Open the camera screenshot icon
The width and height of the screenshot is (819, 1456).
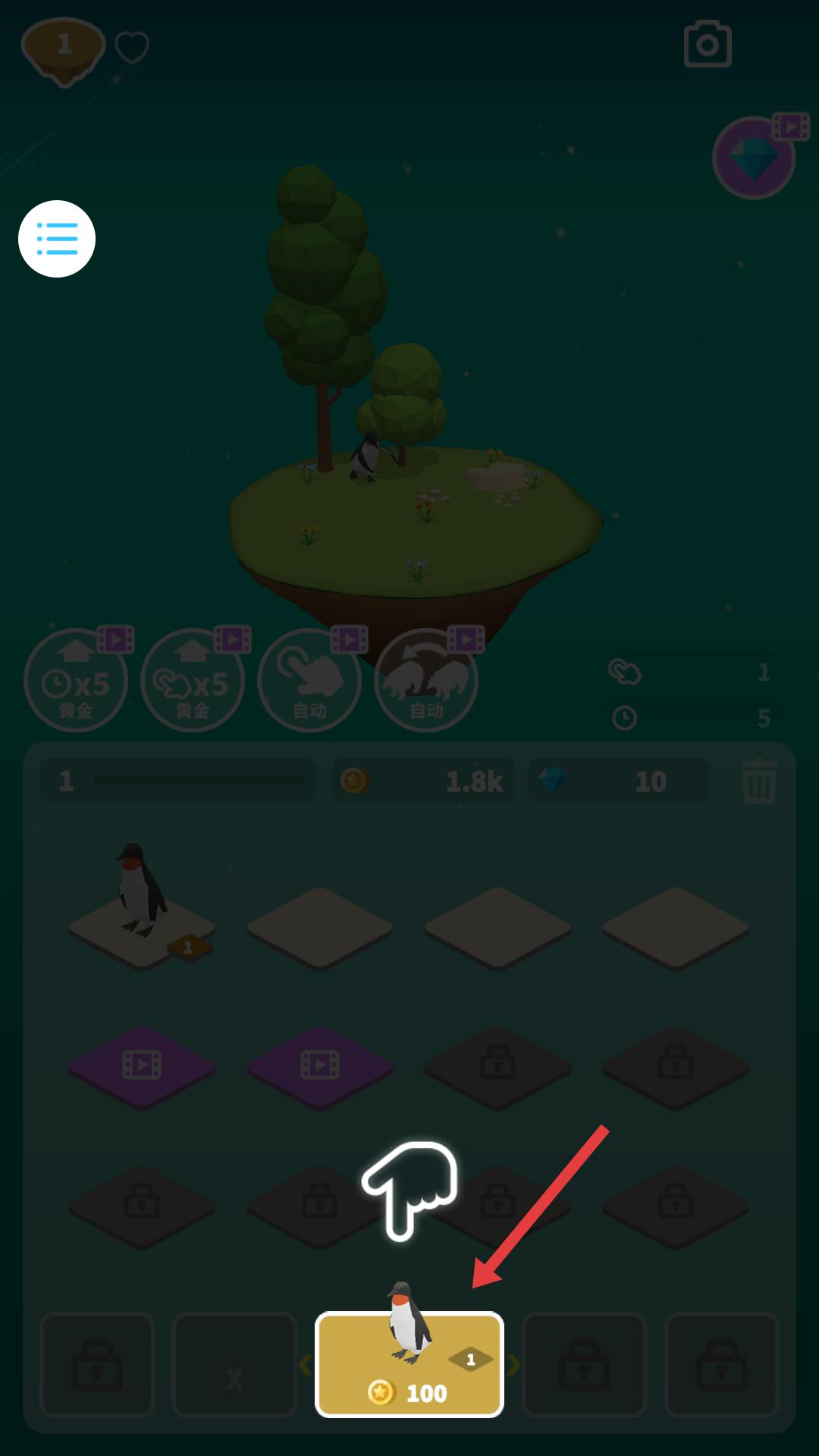707,45
